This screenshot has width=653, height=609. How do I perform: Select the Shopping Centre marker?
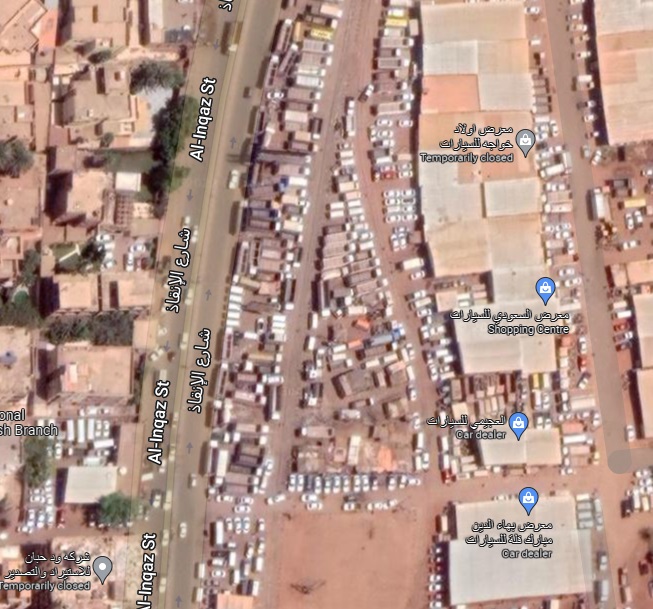pyautogui.click(x=545, y=290)
